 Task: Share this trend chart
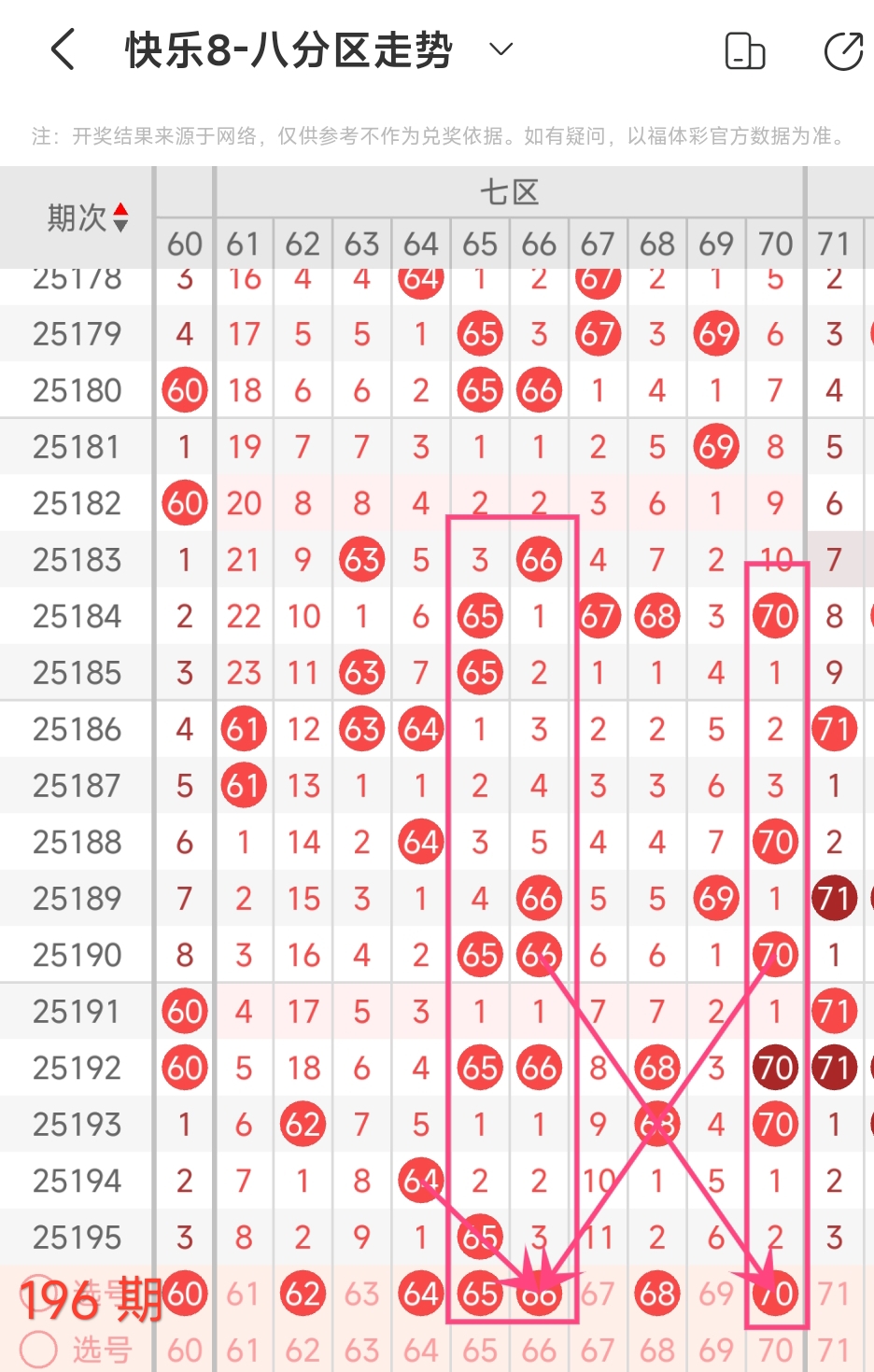coord(843,51)
